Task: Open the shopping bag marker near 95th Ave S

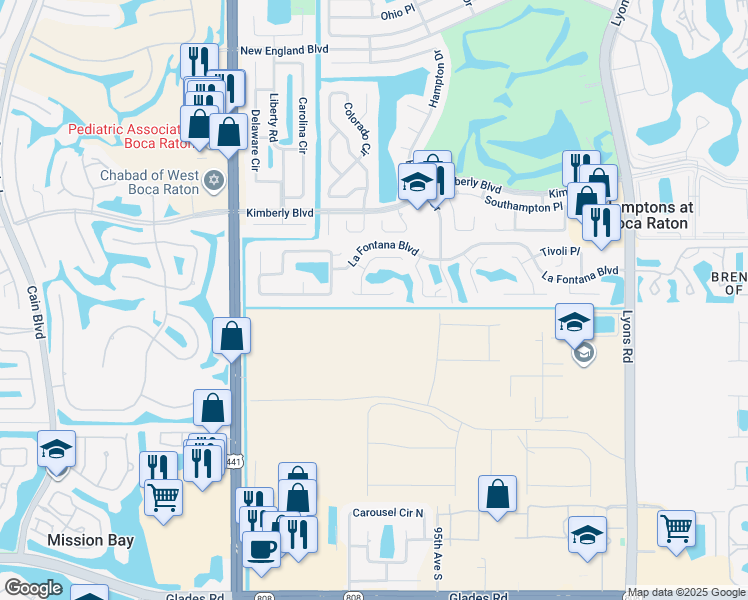Action: coord(497,493)
